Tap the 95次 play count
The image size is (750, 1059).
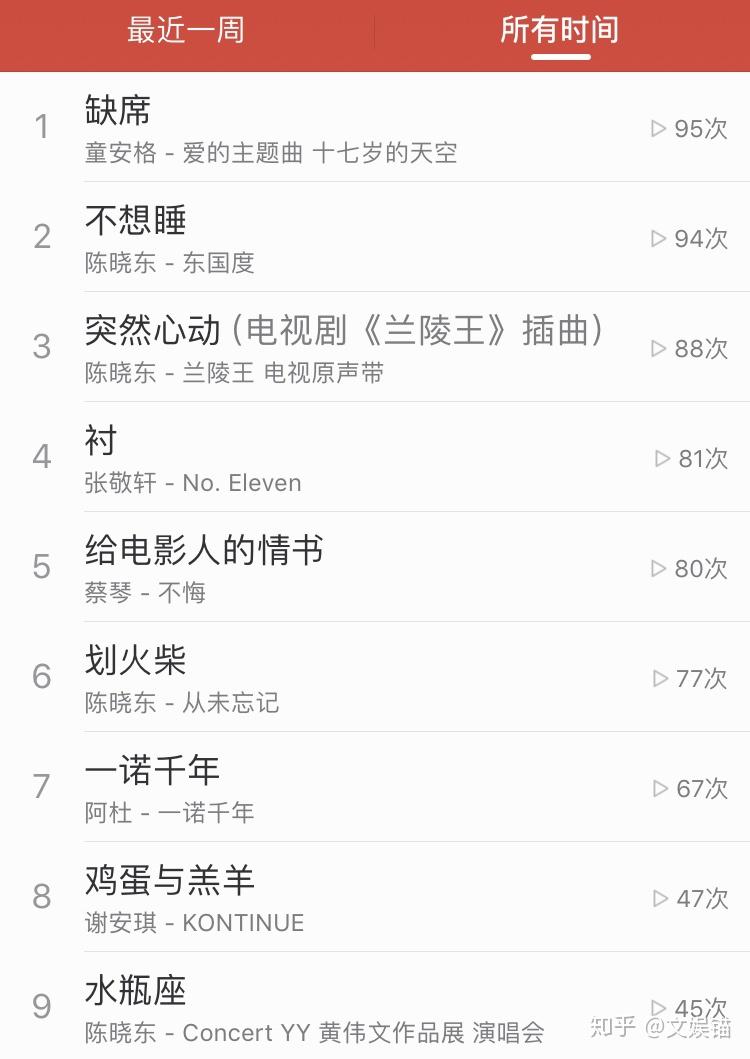[x=696, y=128]
